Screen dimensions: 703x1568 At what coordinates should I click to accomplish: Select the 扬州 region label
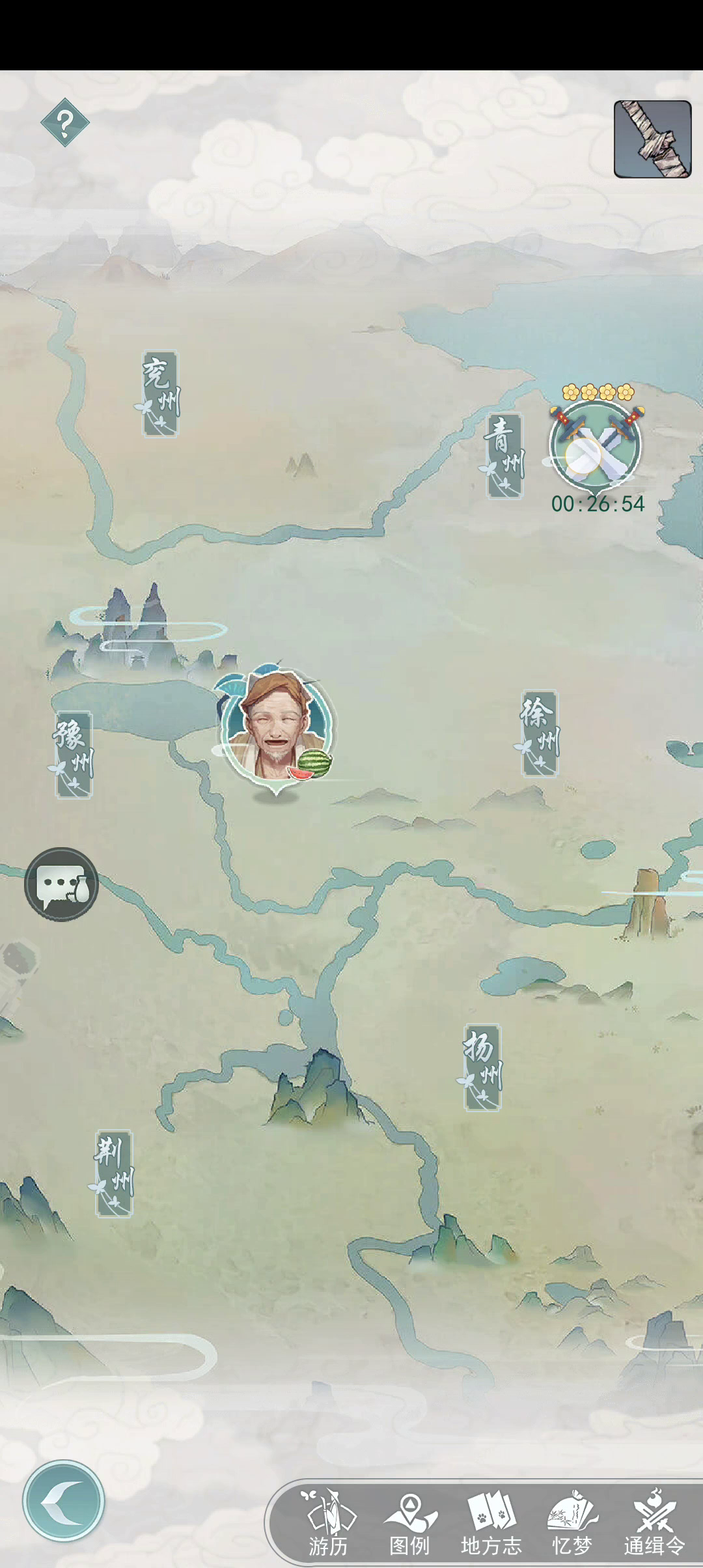(x=482, y=1067)
